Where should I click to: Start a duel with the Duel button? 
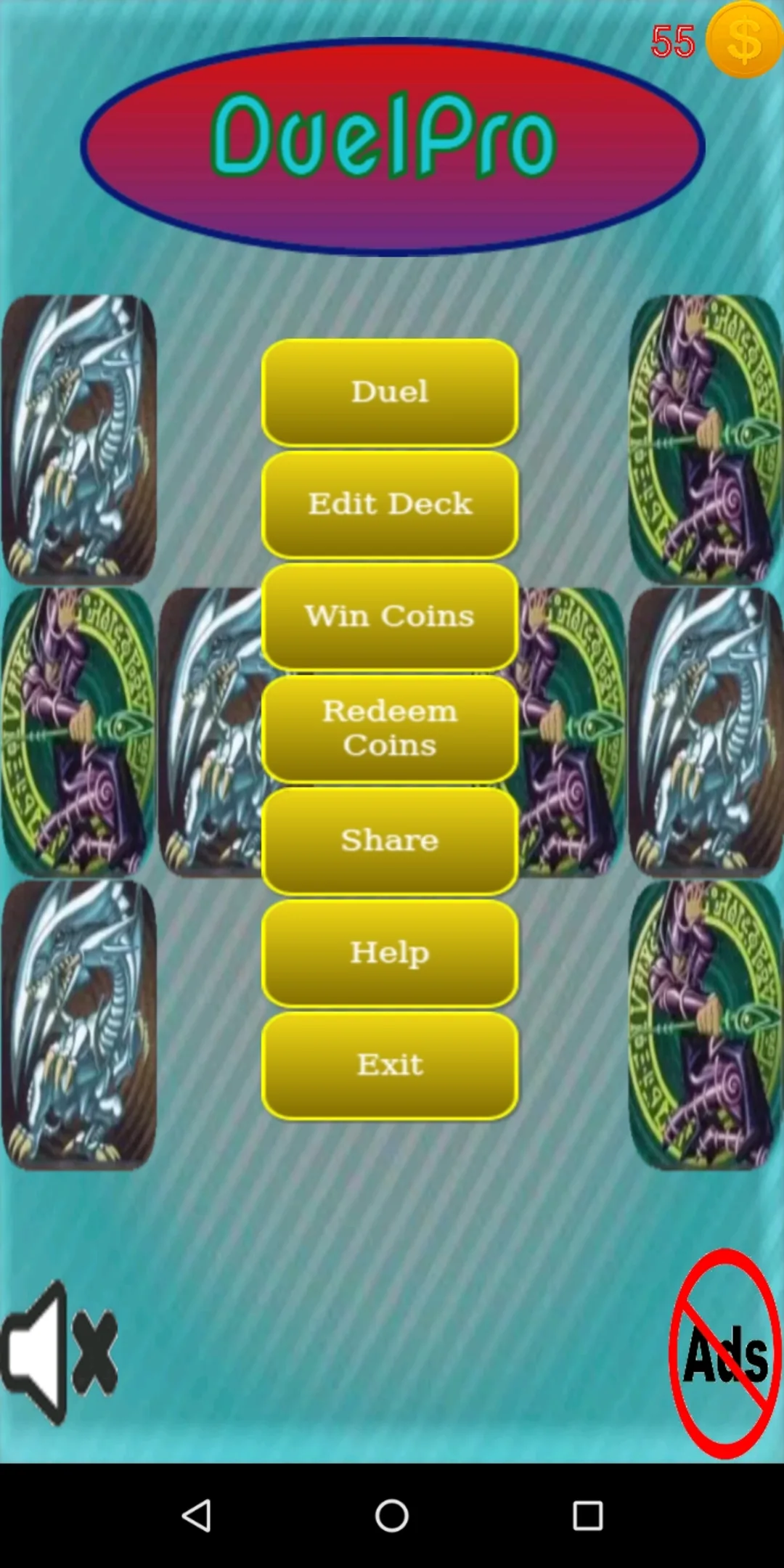[x=390, y=392]
